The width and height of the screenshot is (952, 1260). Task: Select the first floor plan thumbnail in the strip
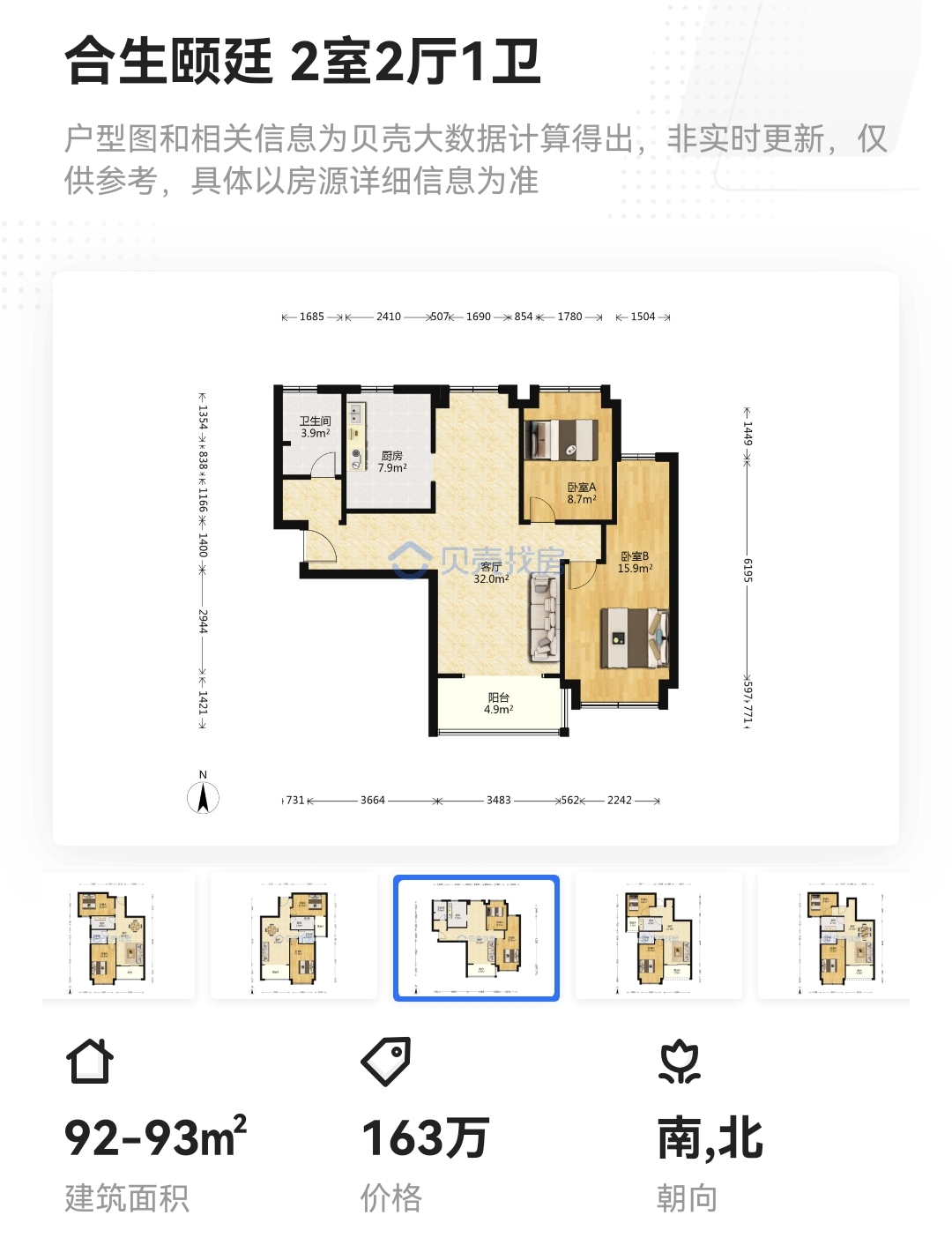[x=118, y=936]
